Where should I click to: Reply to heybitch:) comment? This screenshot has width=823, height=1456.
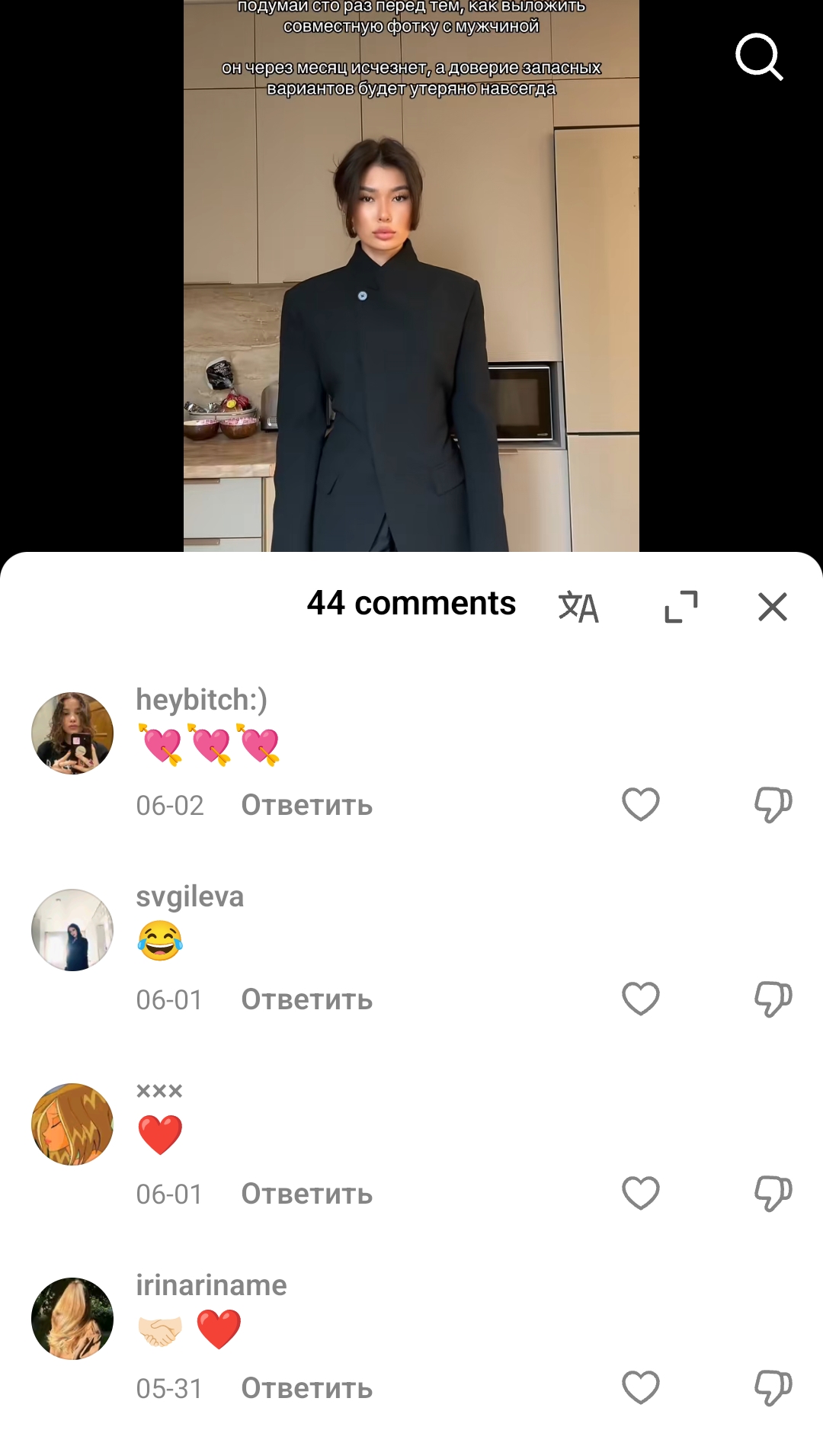pos(307,805)
